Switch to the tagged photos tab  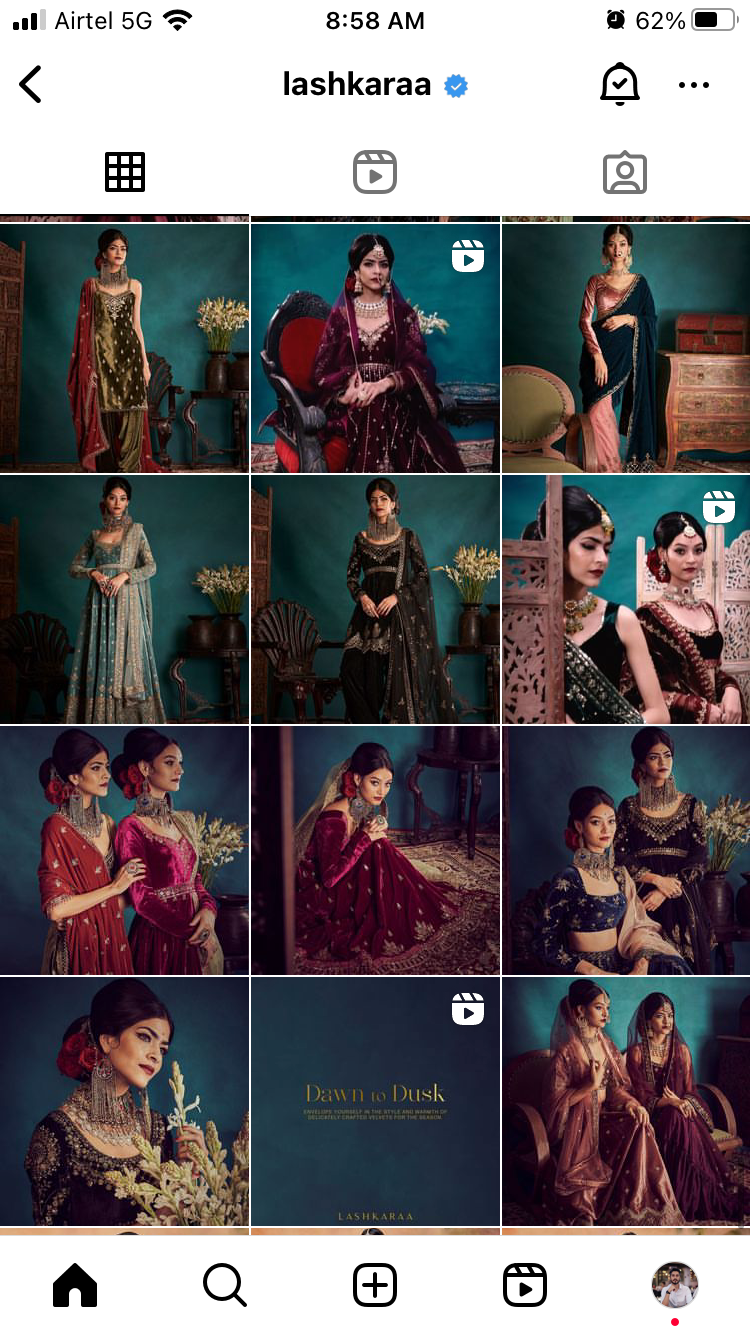pyautogui.click(x=625, y=172)
